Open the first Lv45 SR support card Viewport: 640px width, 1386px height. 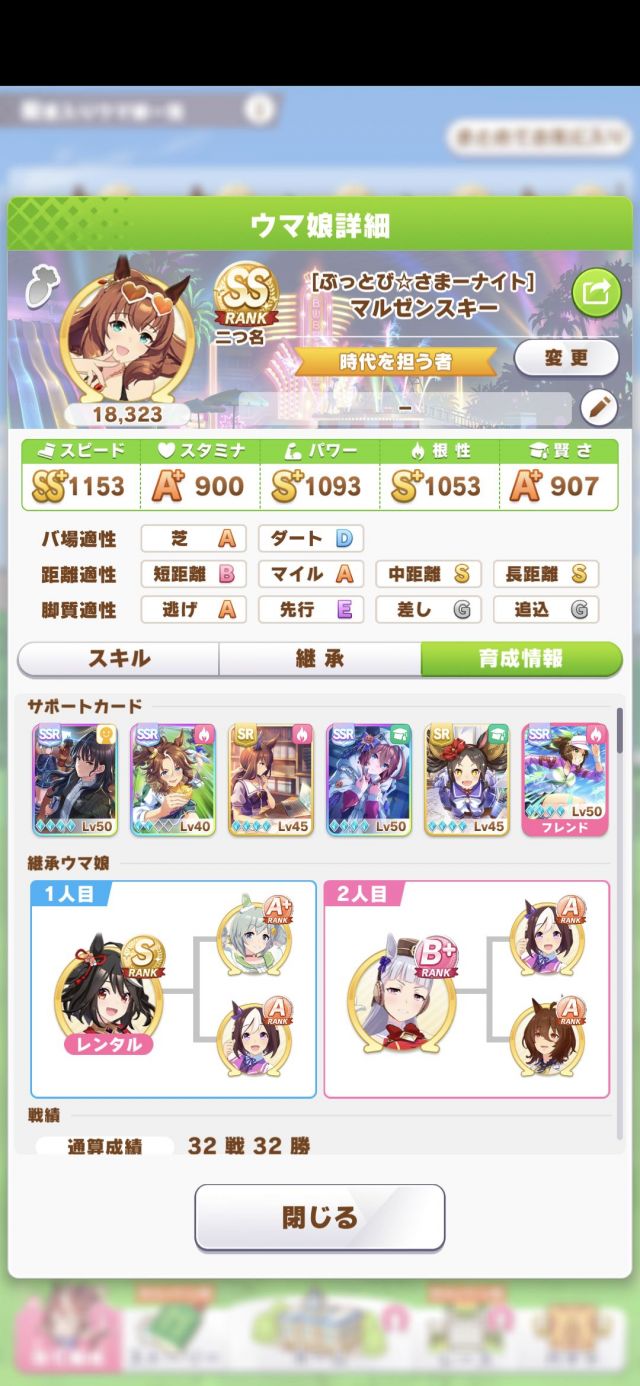point(271,780)
